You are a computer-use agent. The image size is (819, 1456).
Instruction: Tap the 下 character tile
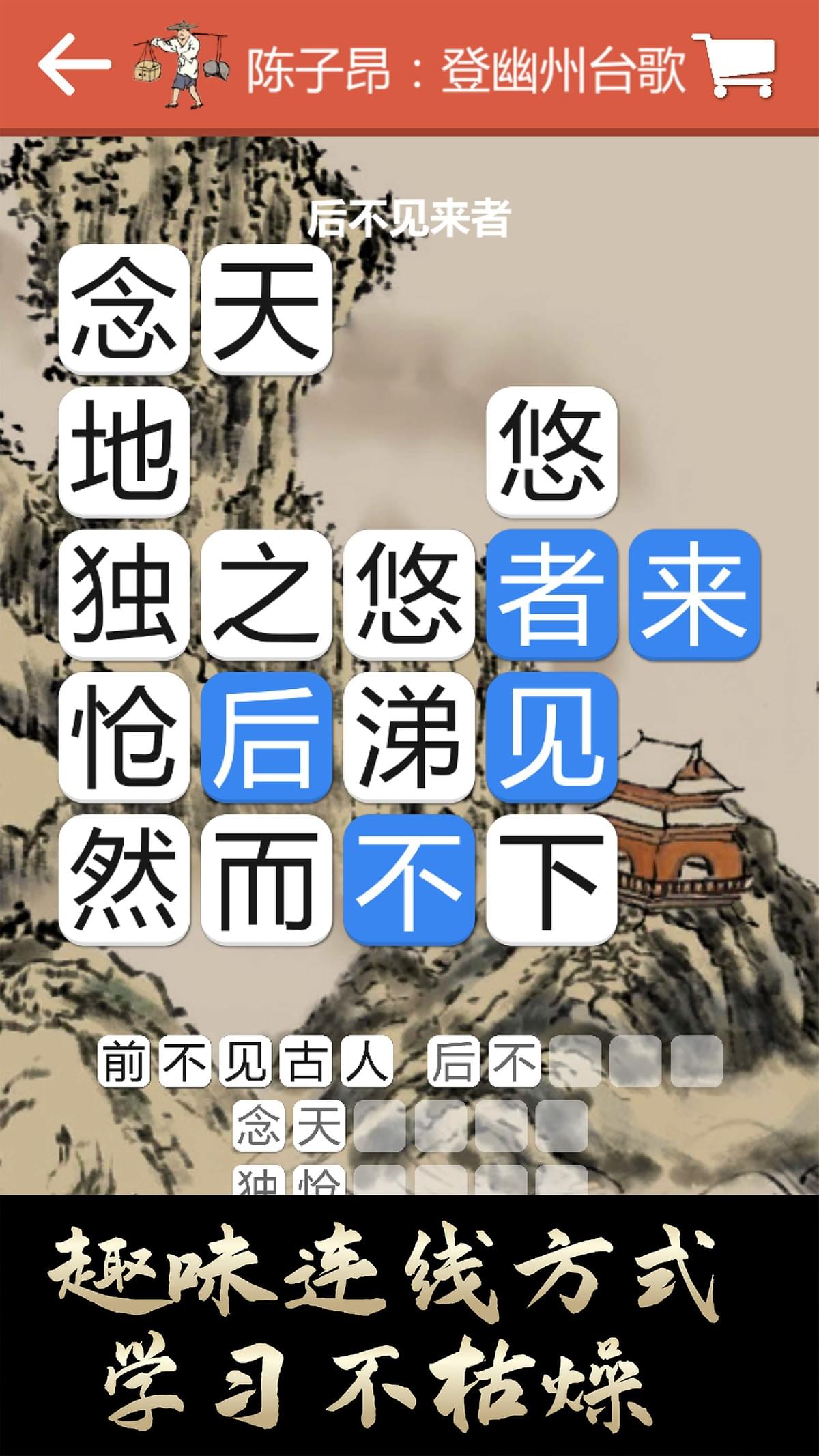551,879
